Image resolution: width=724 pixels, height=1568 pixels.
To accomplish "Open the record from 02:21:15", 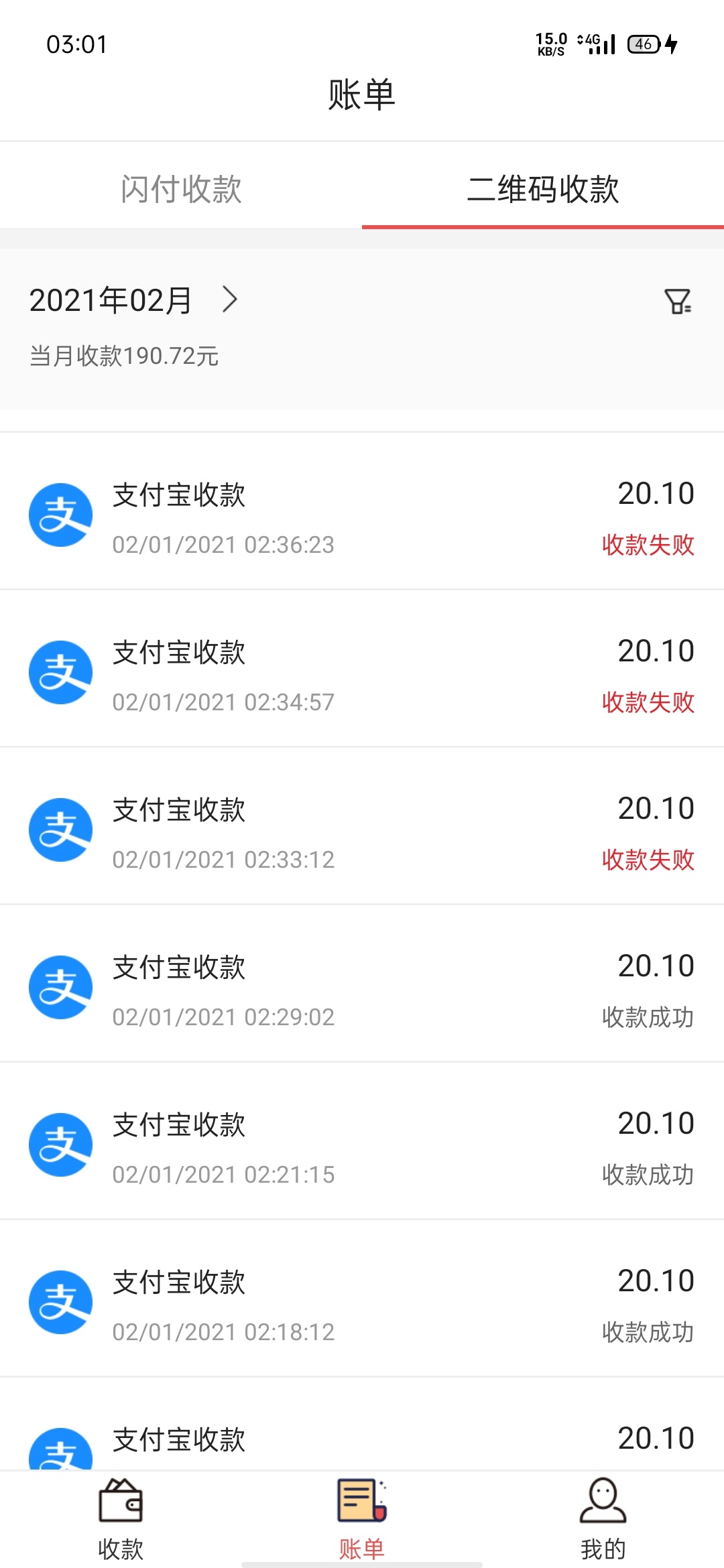I will [362, 1141].
